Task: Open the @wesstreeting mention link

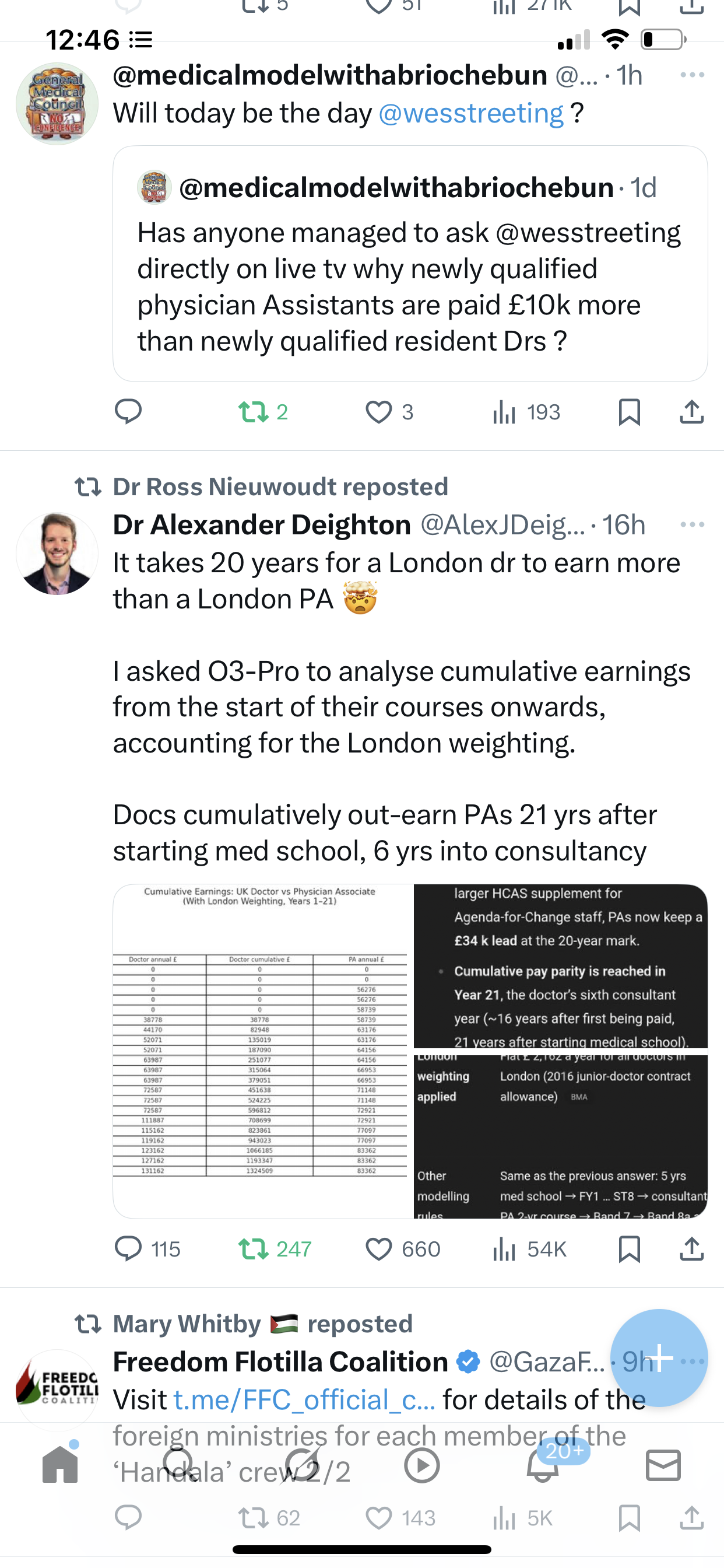Action: tap(471, 114)
